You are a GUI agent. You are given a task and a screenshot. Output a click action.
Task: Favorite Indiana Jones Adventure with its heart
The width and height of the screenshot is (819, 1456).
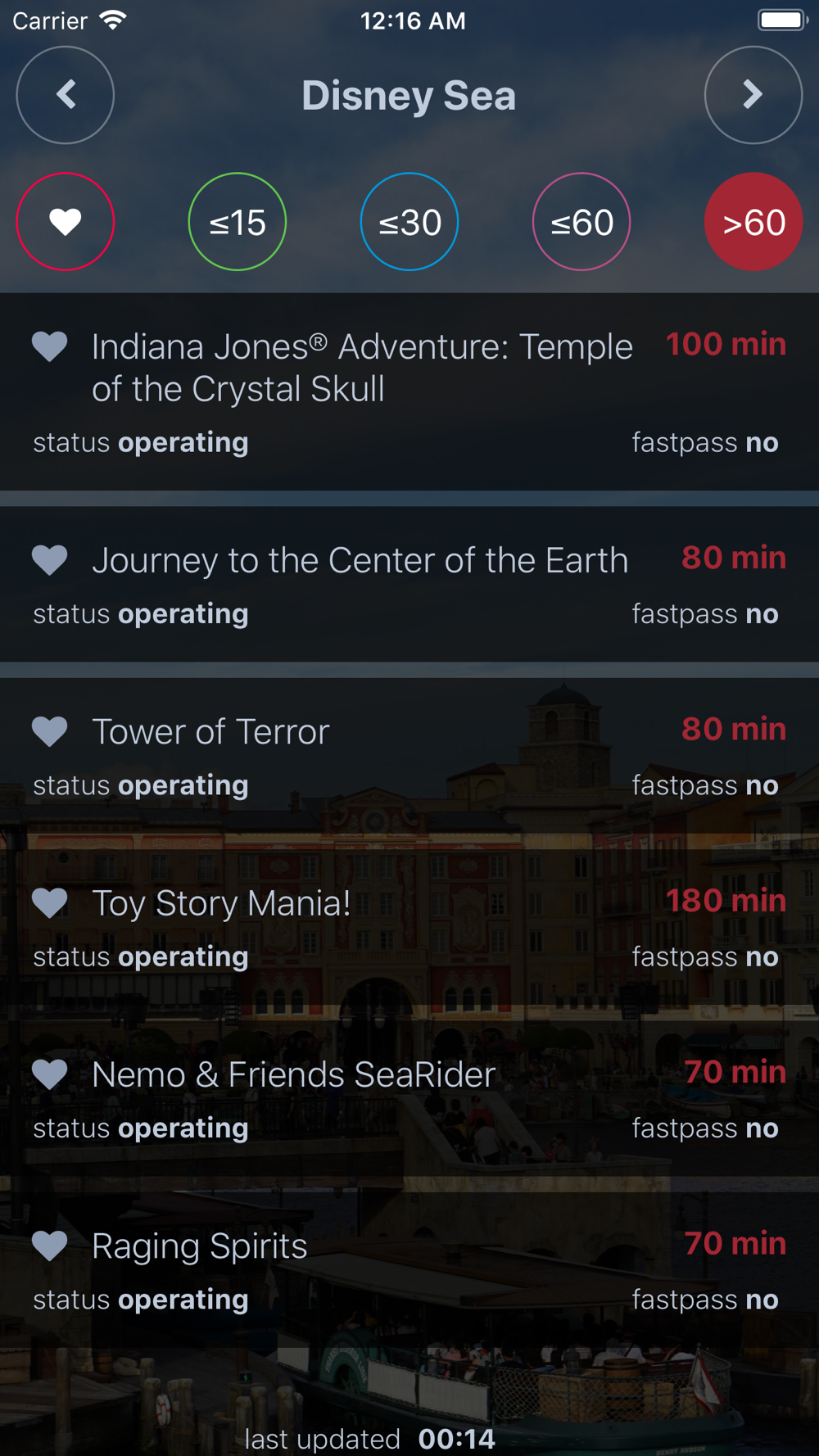50,346
